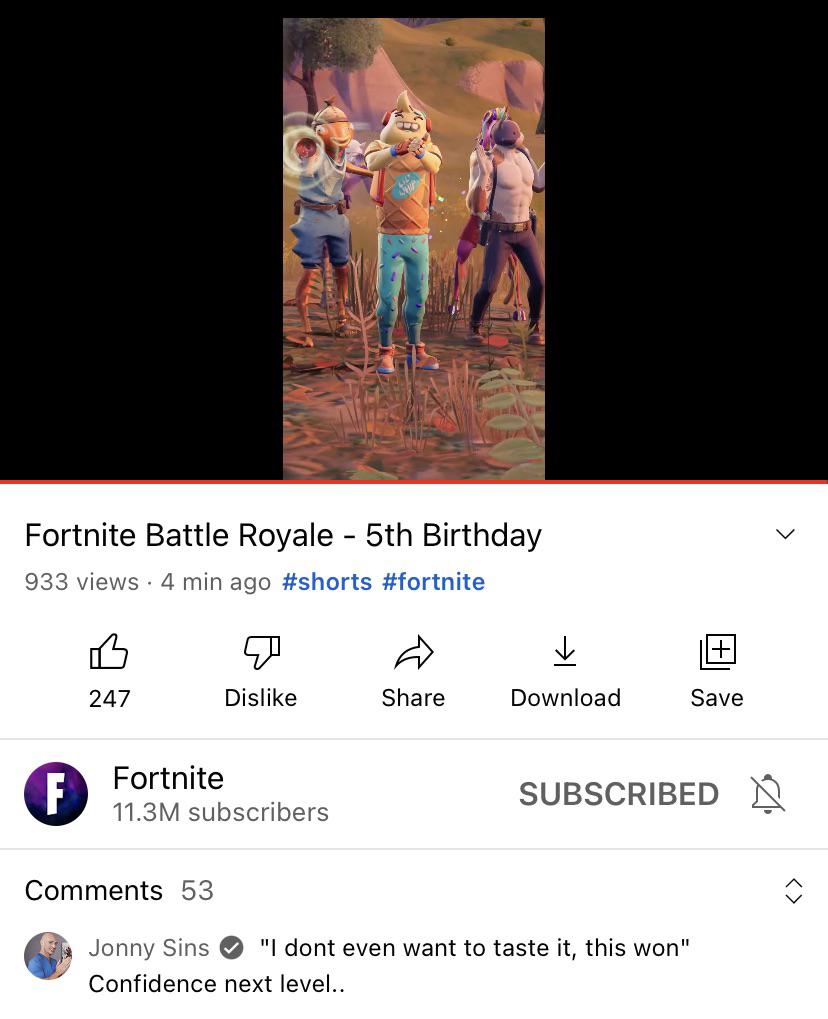Expand the Comments section

pos(793,891)
